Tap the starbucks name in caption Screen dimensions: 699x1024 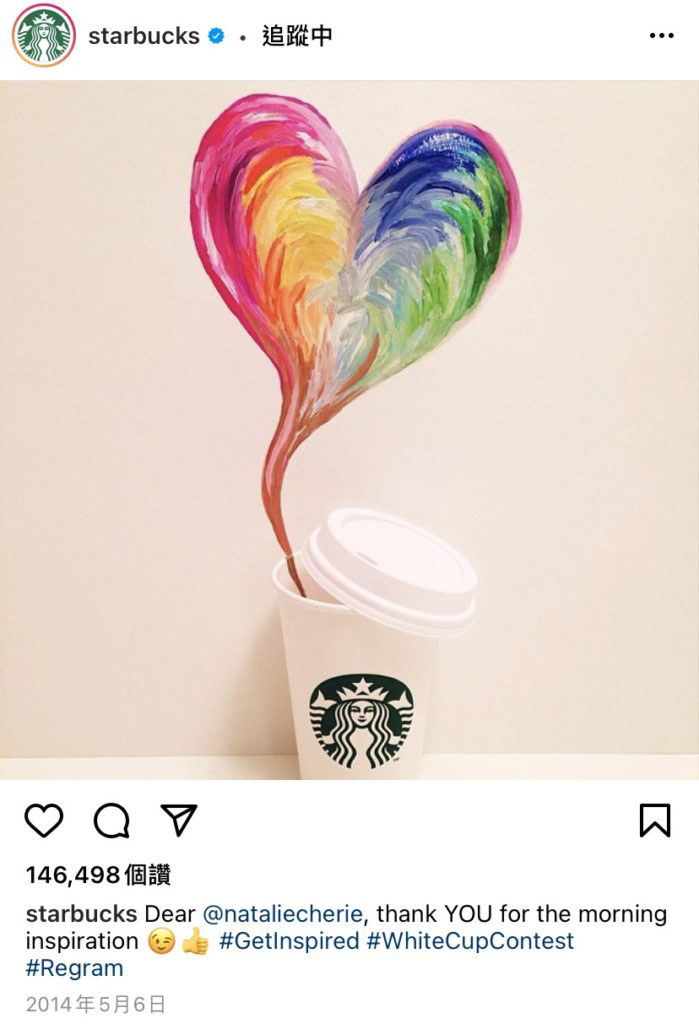click(81, 914)
